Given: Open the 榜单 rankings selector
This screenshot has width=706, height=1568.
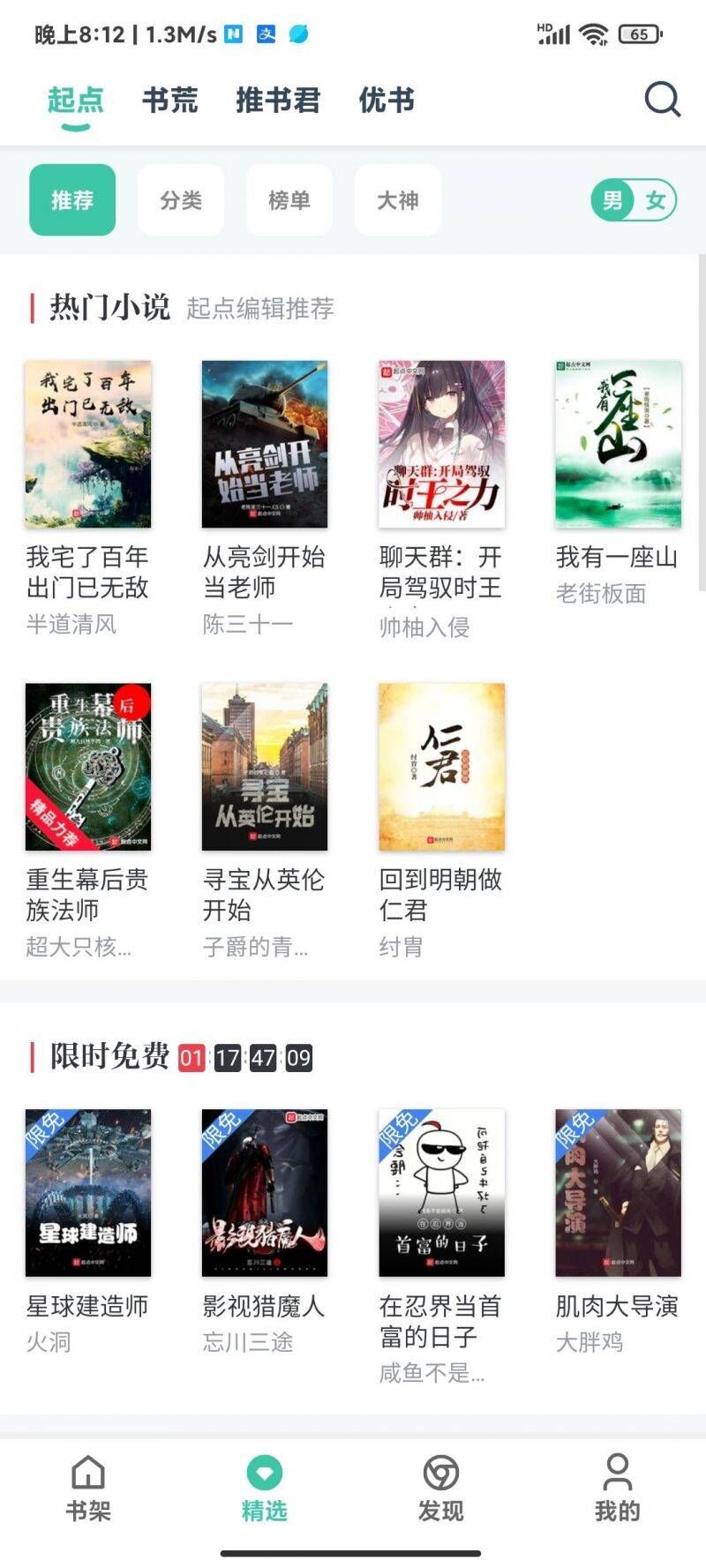Looking at the screenshot, I should click(289, 200).
